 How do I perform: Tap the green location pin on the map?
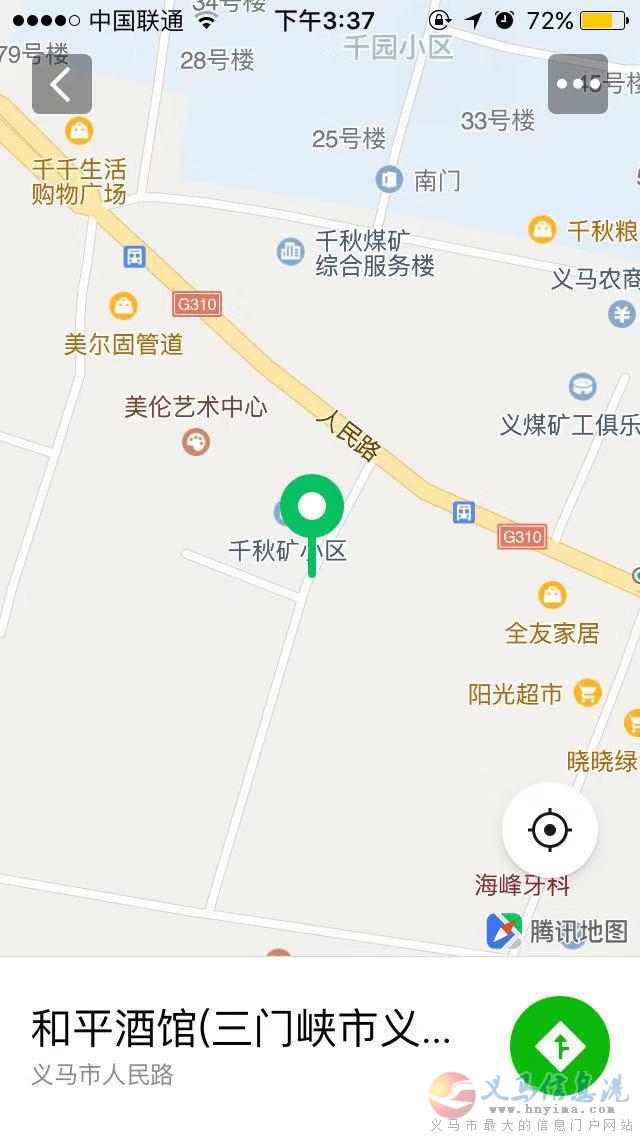(x=312, y=525)
